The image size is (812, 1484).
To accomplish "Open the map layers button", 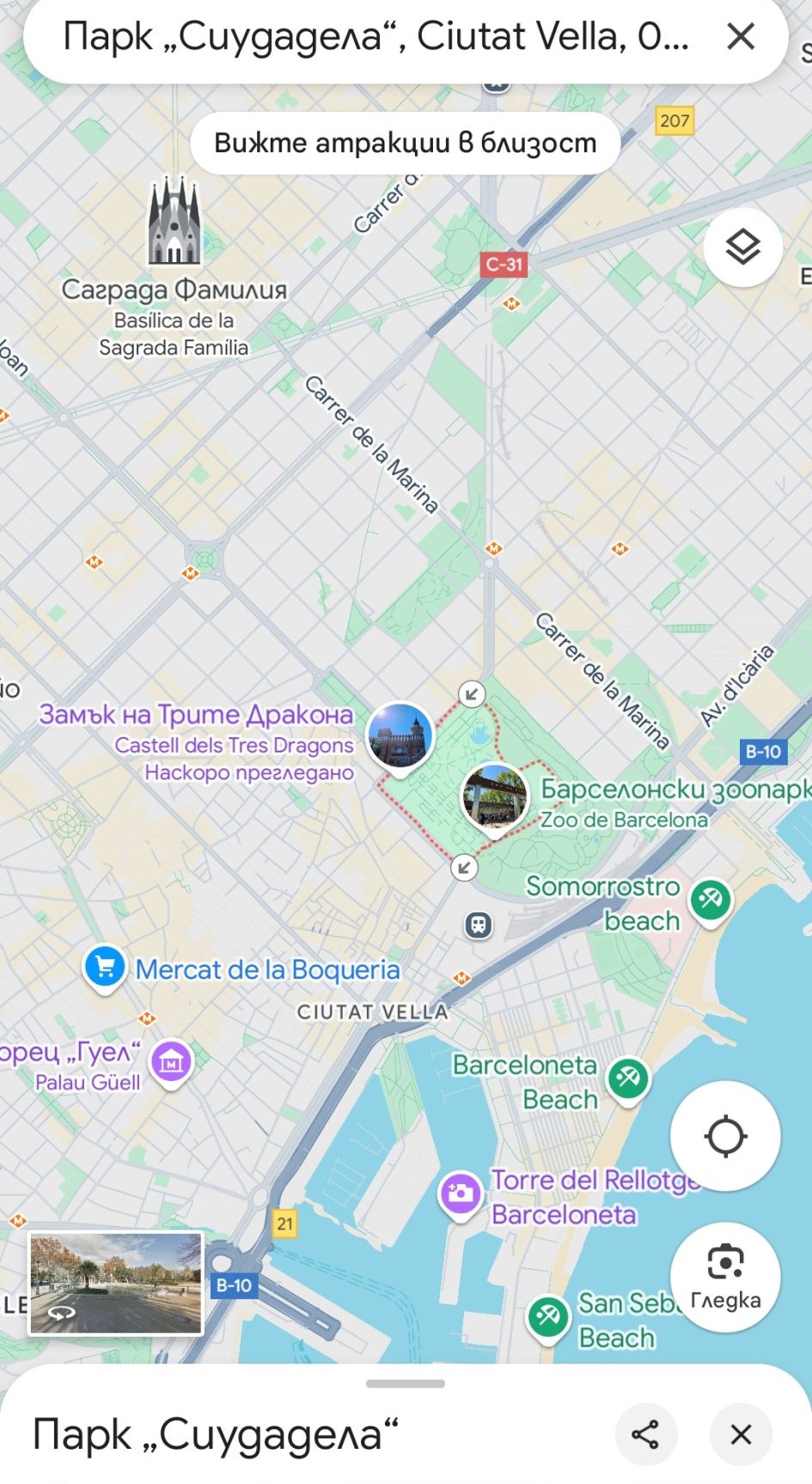I will click(742, 247).
